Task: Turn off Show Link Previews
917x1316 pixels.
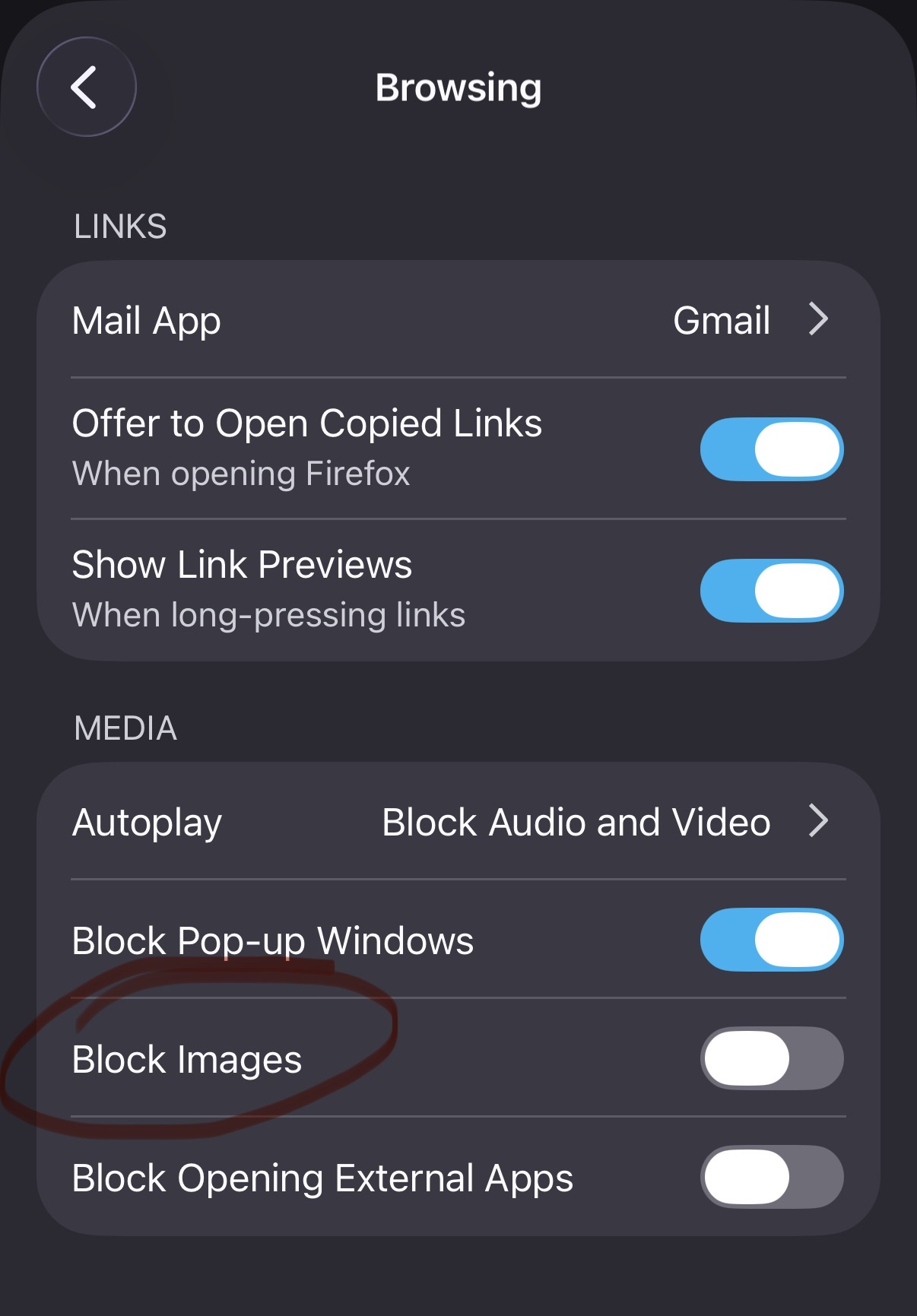Action: [771, 591]
